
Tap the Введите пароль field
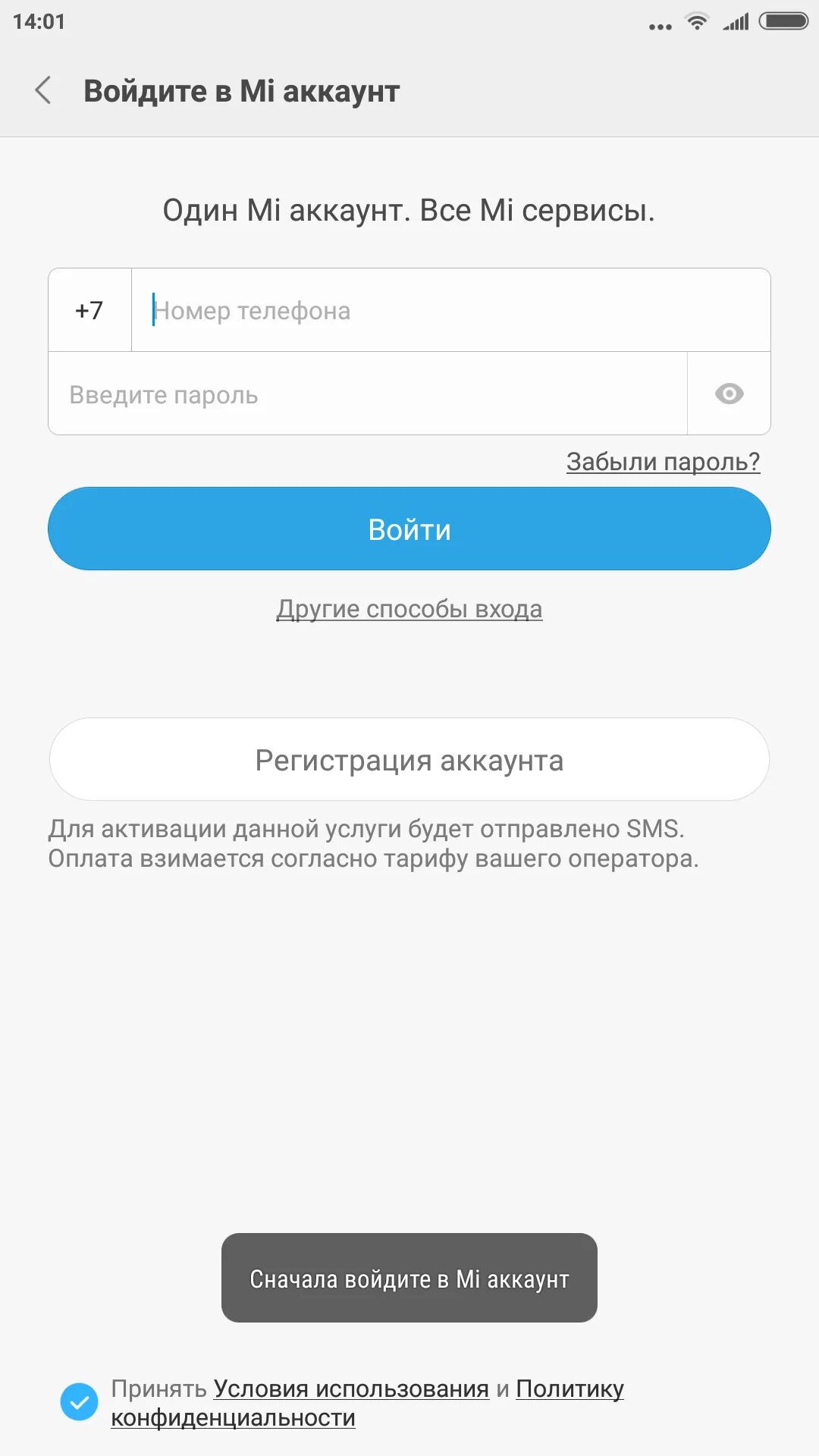point(368,394)
